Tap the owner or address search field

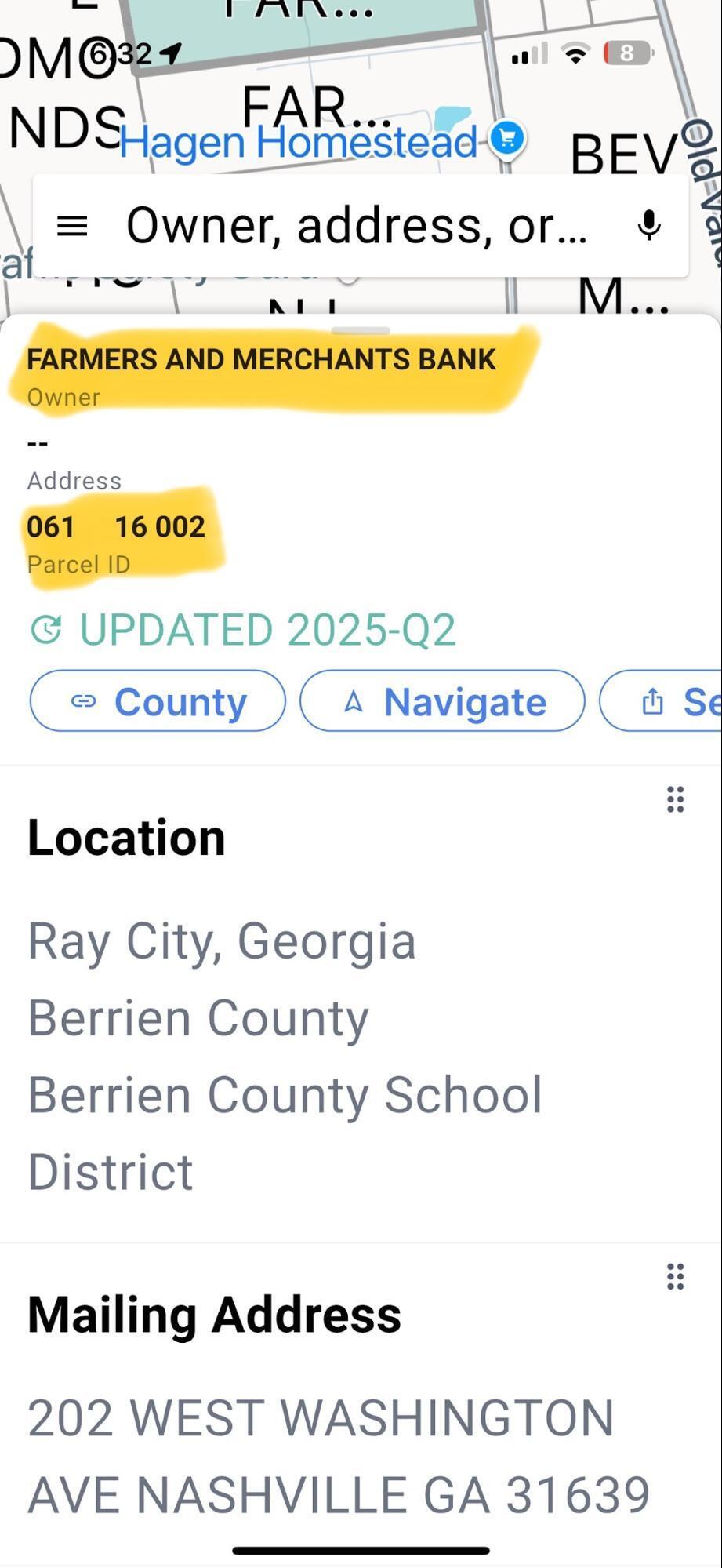(x=357, y=226)
